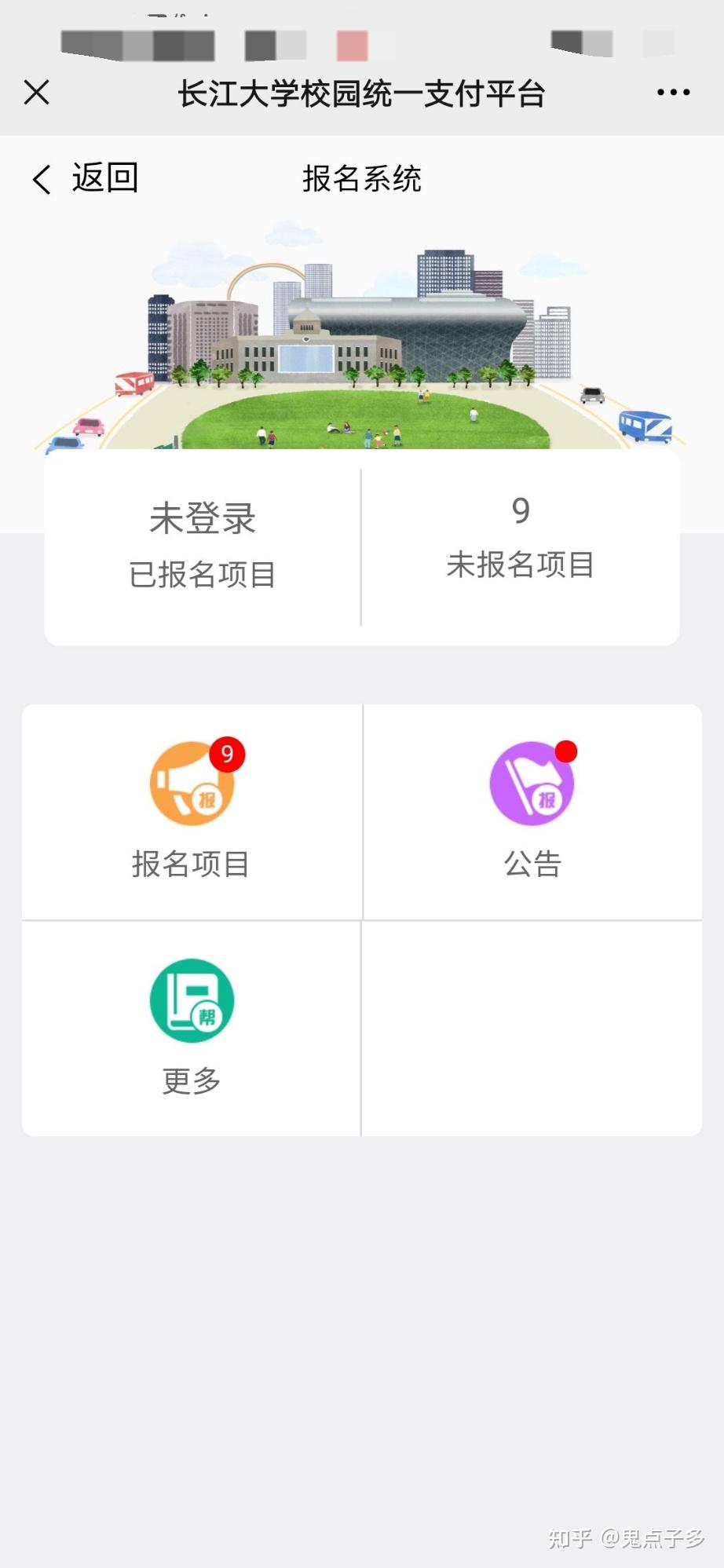Open 报名项目 tile
The width and height of the screenshot is (724, 1568).
pyautogui.click(x=192, y=811)
